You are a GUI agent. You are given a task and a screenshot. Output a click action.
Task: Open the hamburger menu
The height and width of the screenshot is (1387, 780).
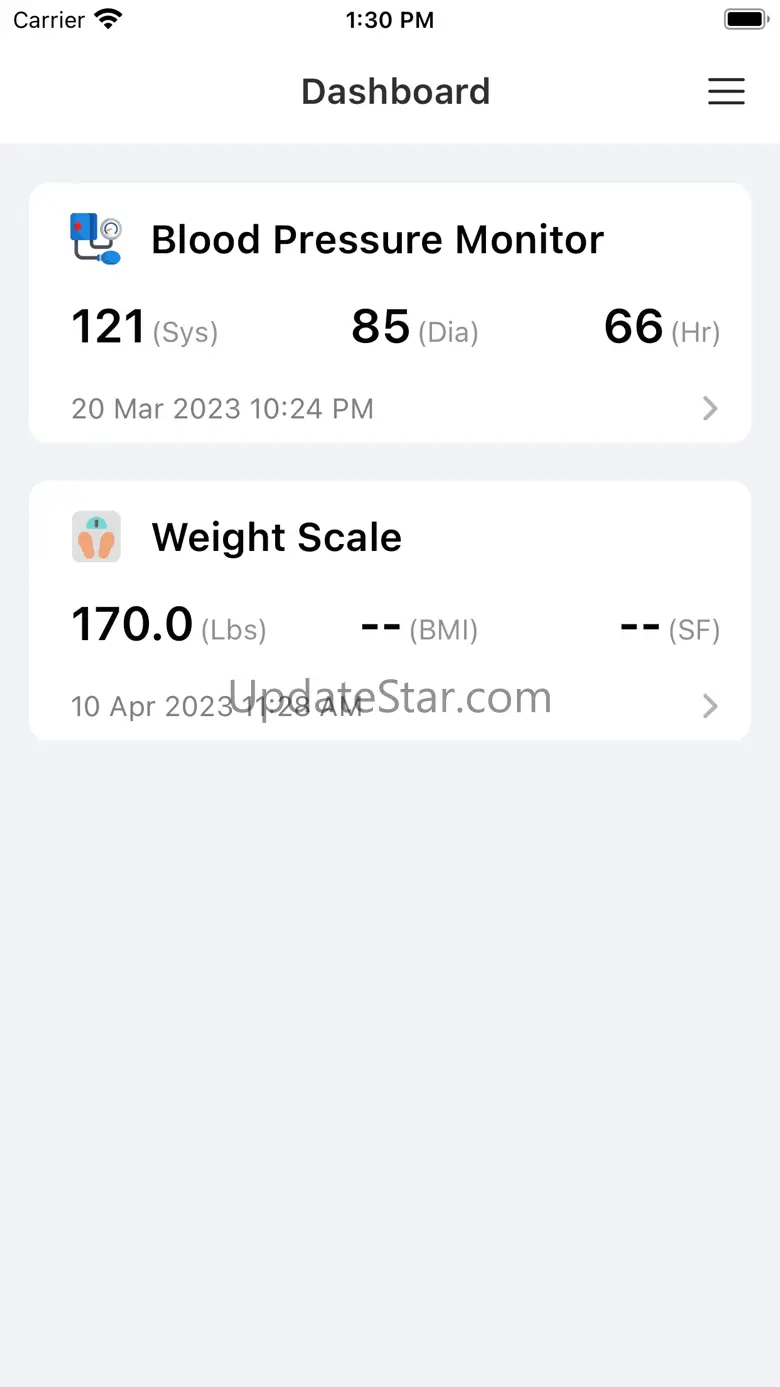point(726,92)
